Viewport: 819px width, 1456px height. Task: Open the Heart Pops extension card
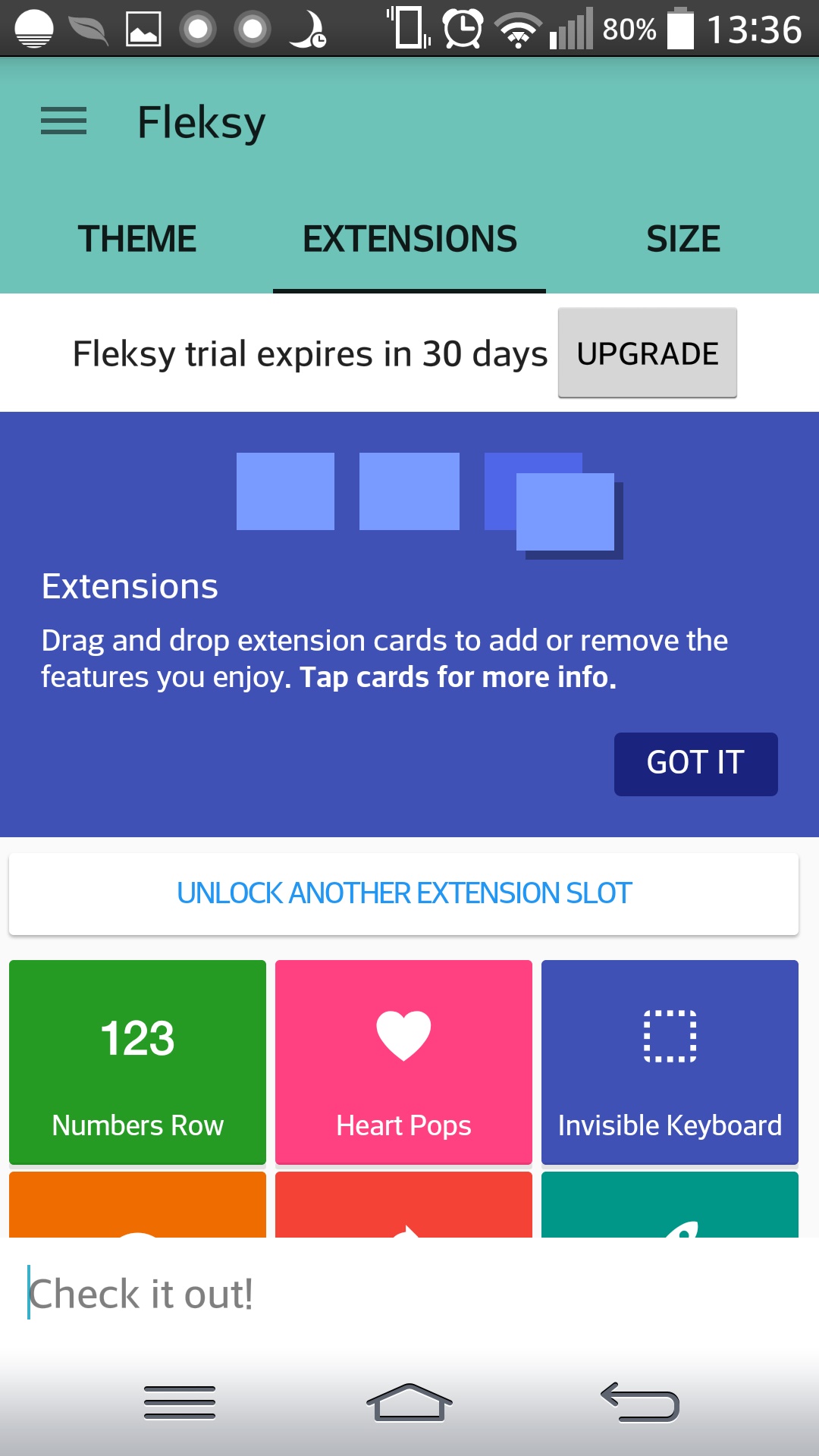(x=403, y=1062)
